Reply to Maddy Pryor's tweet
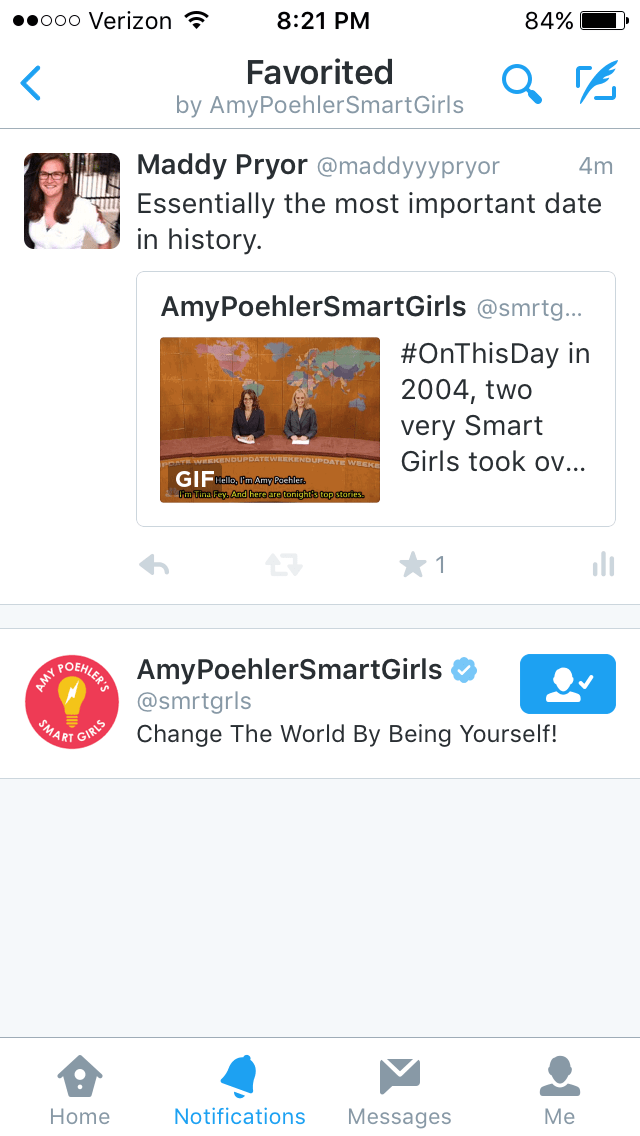The height and width of the screenshot is (1136, 640). tap(154, 566)
